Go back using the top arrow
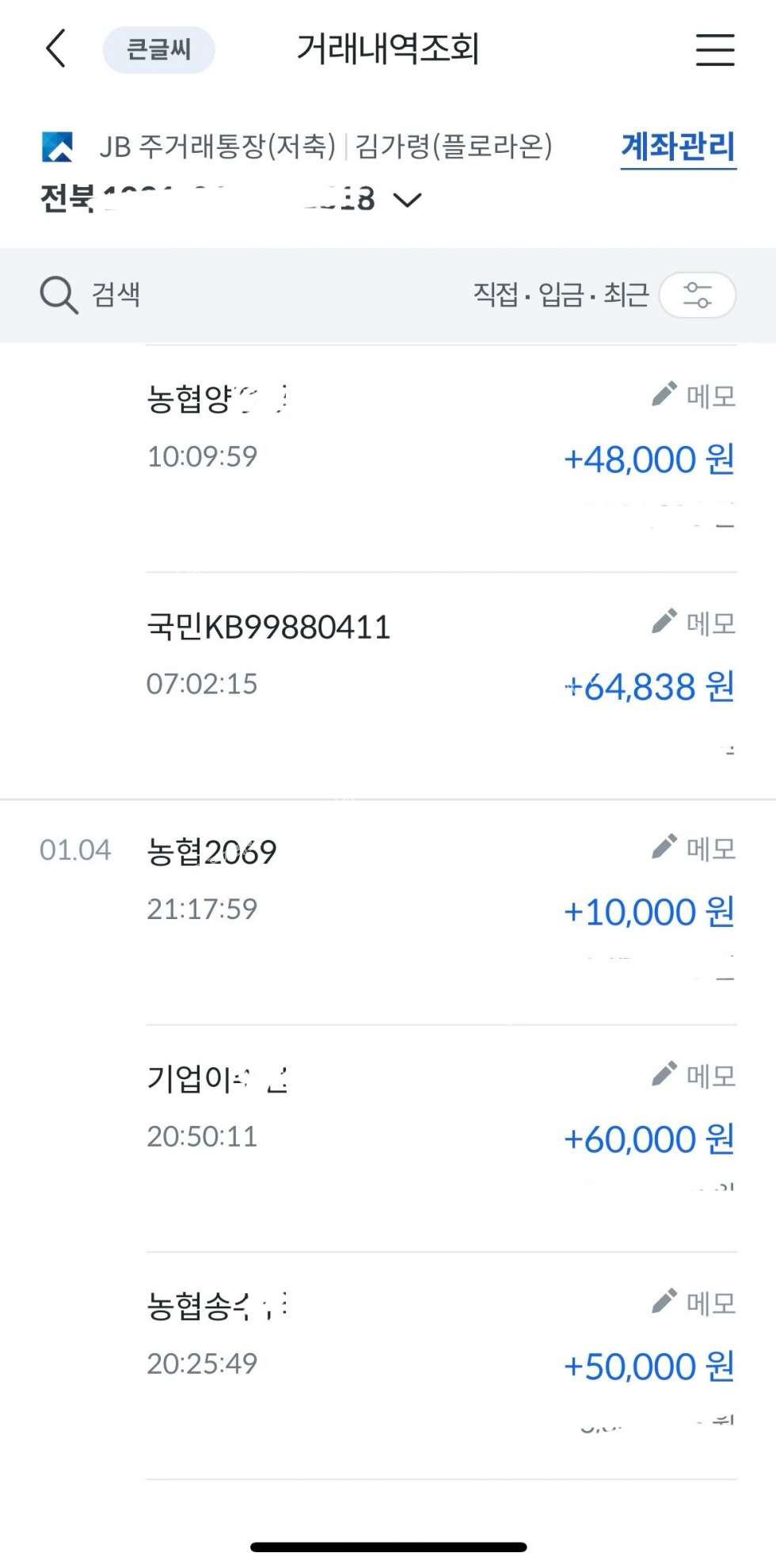776x1568 pixels. 55,49
